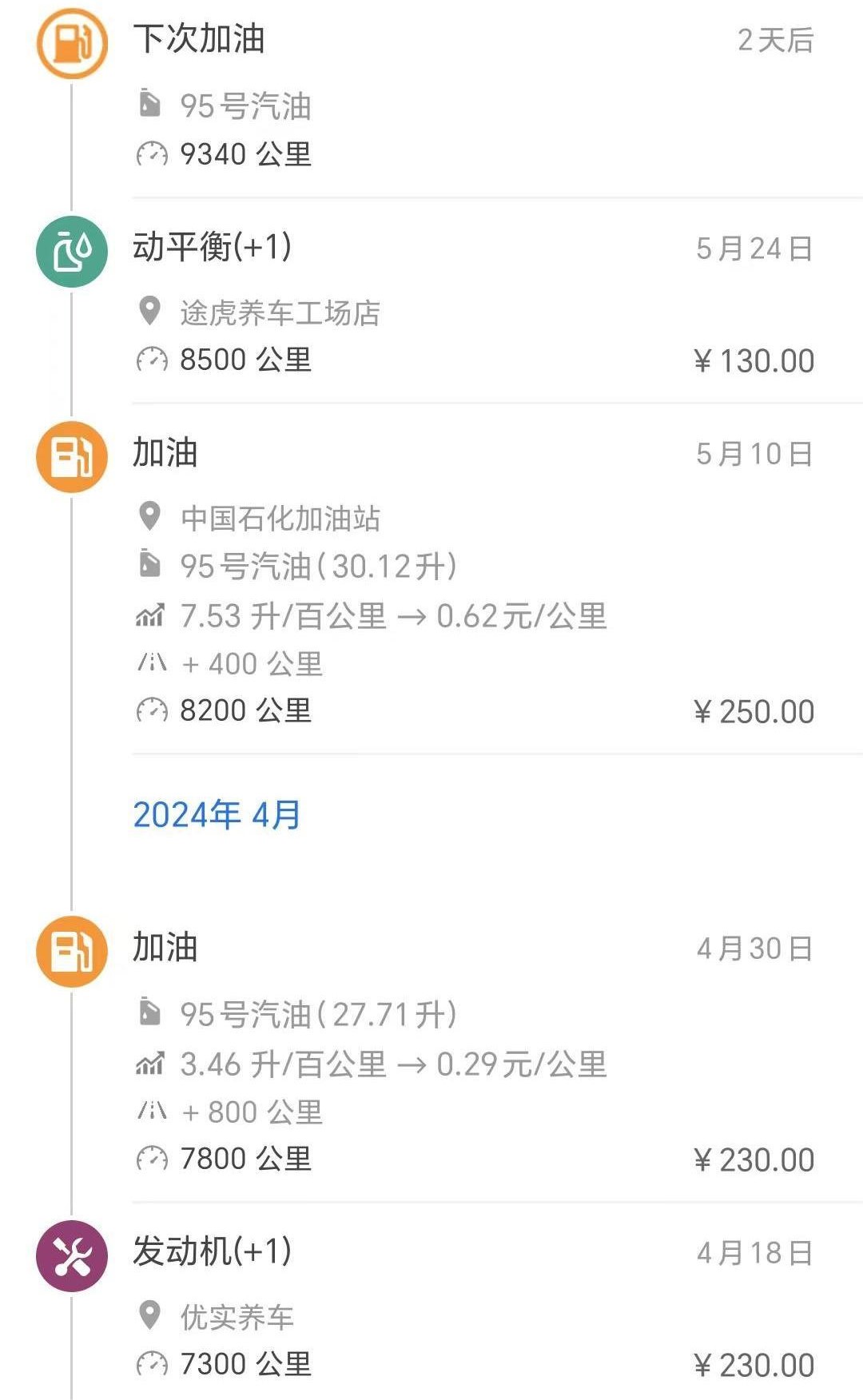Tap the location pin icon before 中国石化加油站
Viewport: 863px width, 1400px height.
tap(150, 517)
